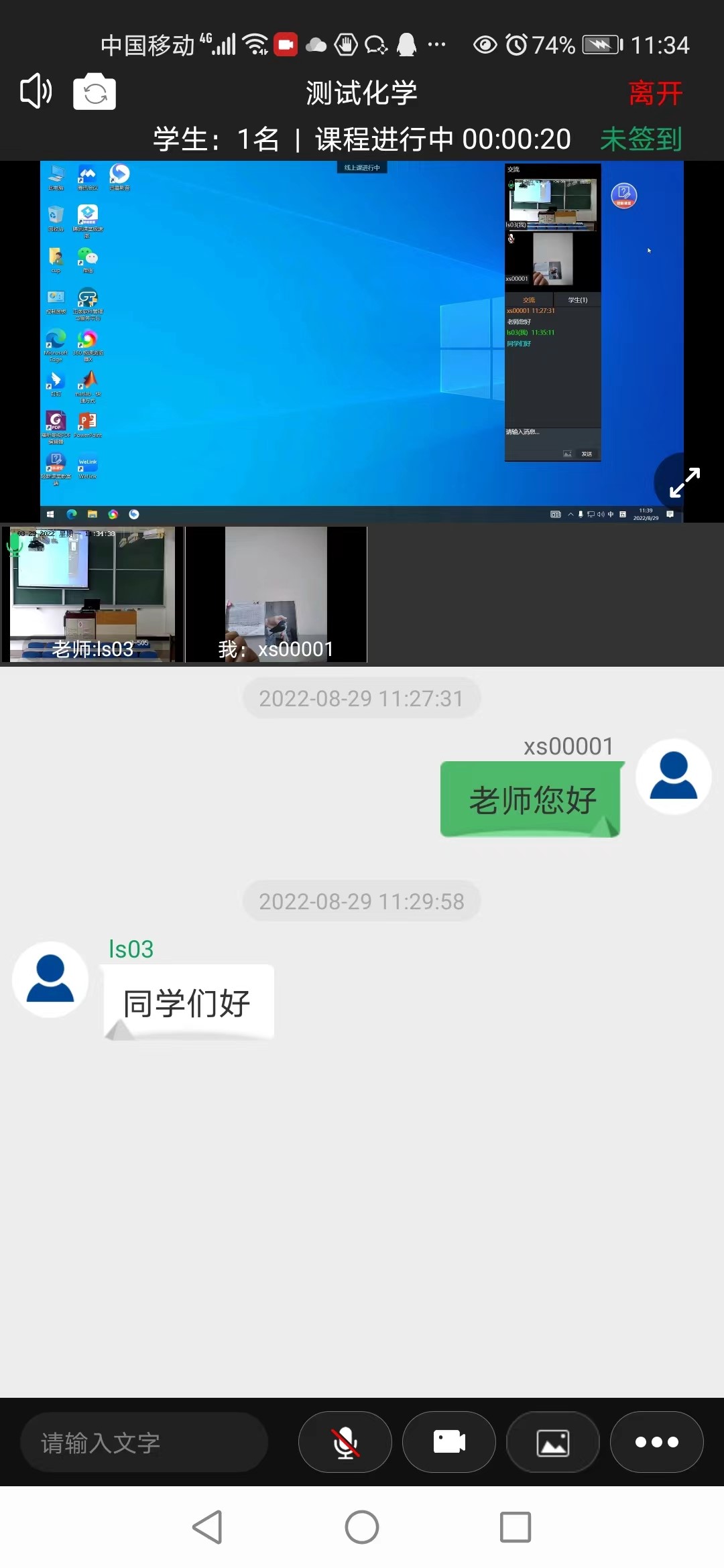
Task: Open the three-dot more options
Action: (x=656, y=1442)
